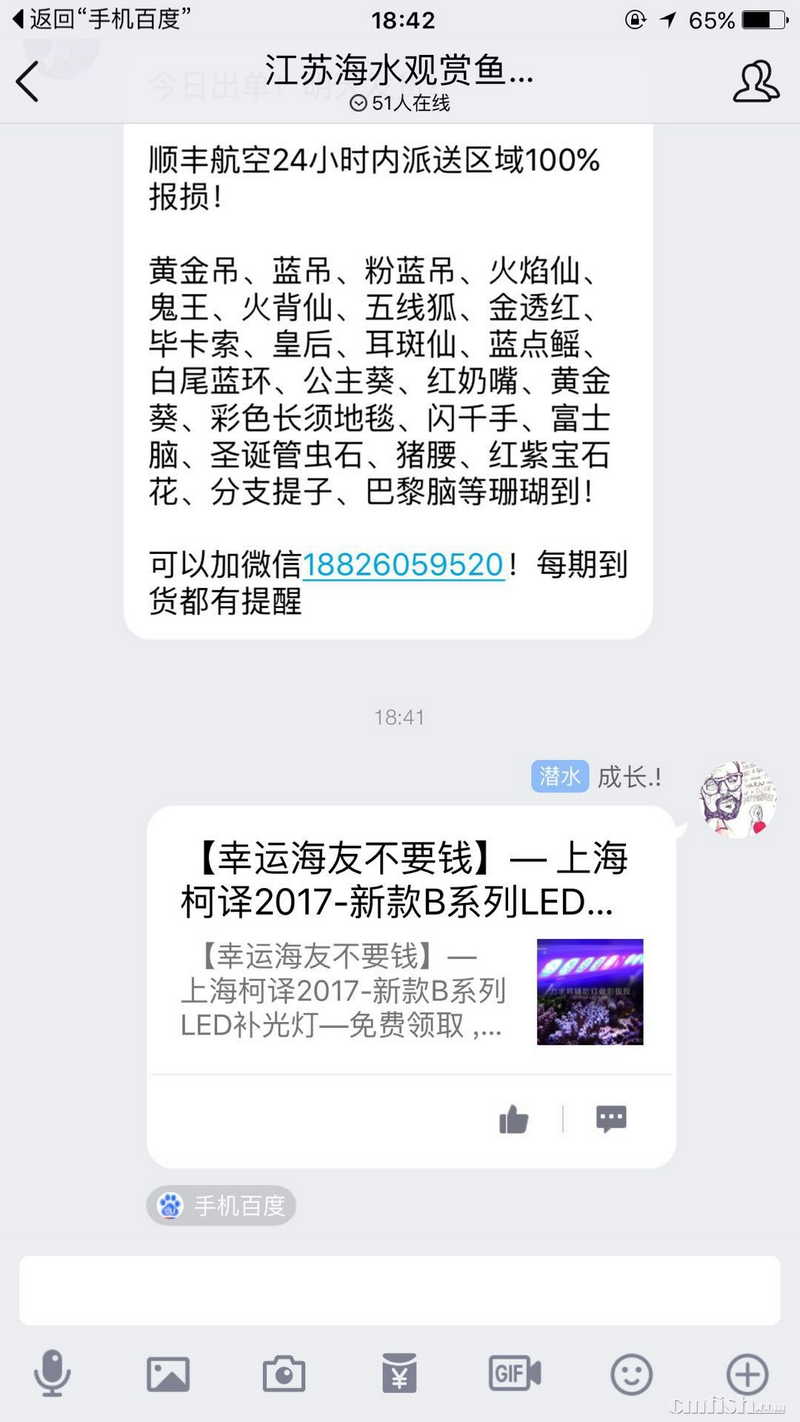
Task: Send a red envelope via the ¥ icon
Action: pyautogui.click(x=398, y=1372)
